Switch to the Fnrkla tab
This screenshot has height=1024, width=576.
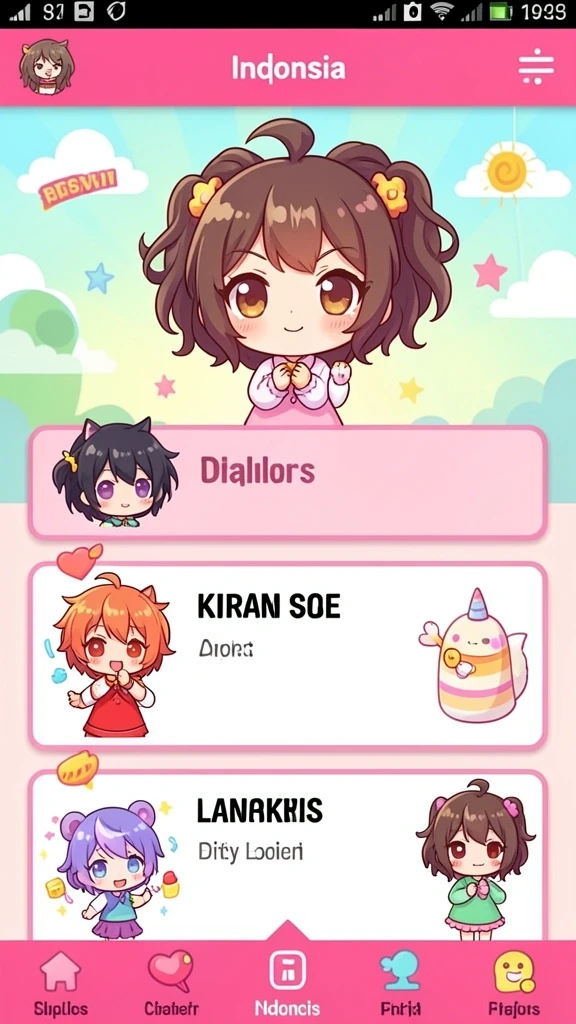click(399, 984)
